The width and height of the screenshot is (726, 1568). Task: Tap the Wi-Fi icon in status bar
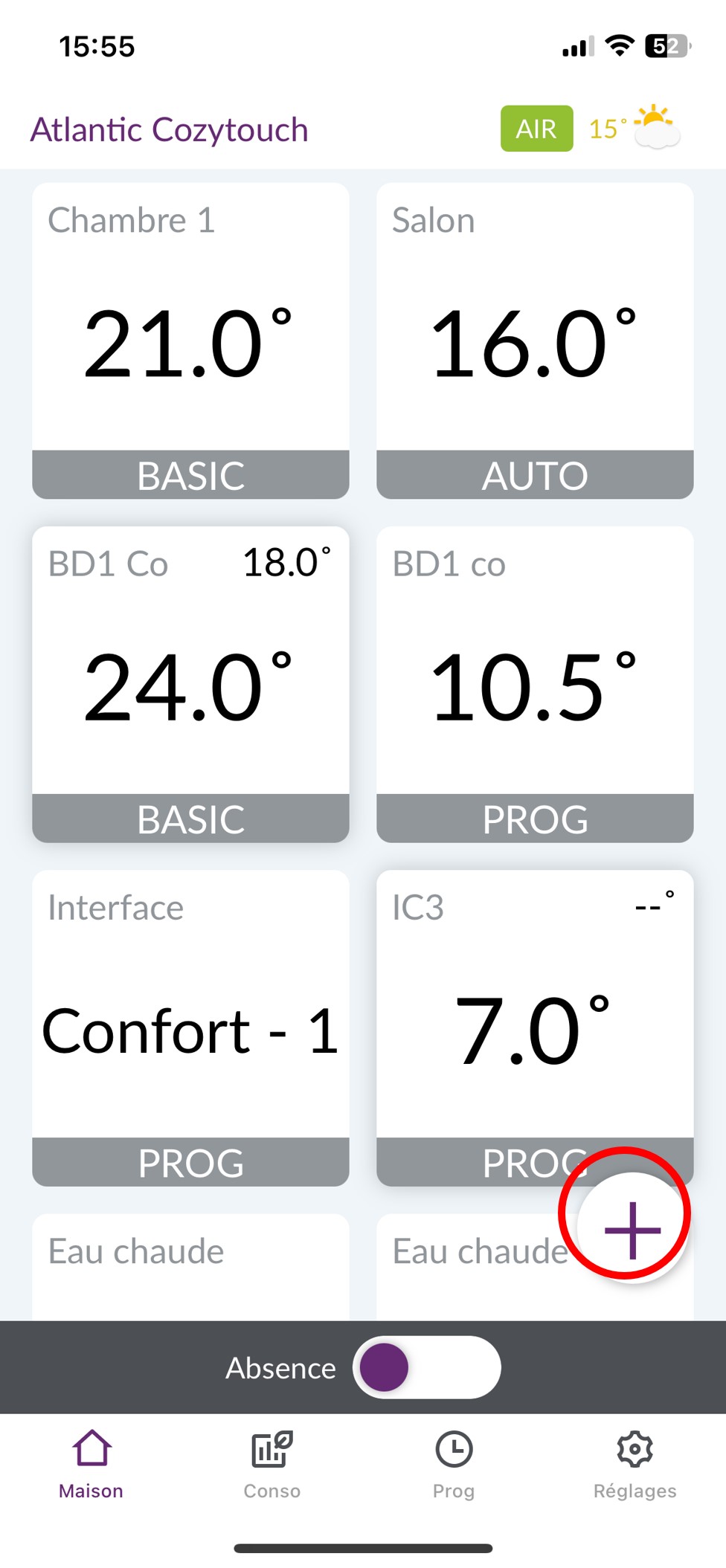coord(620,46)
